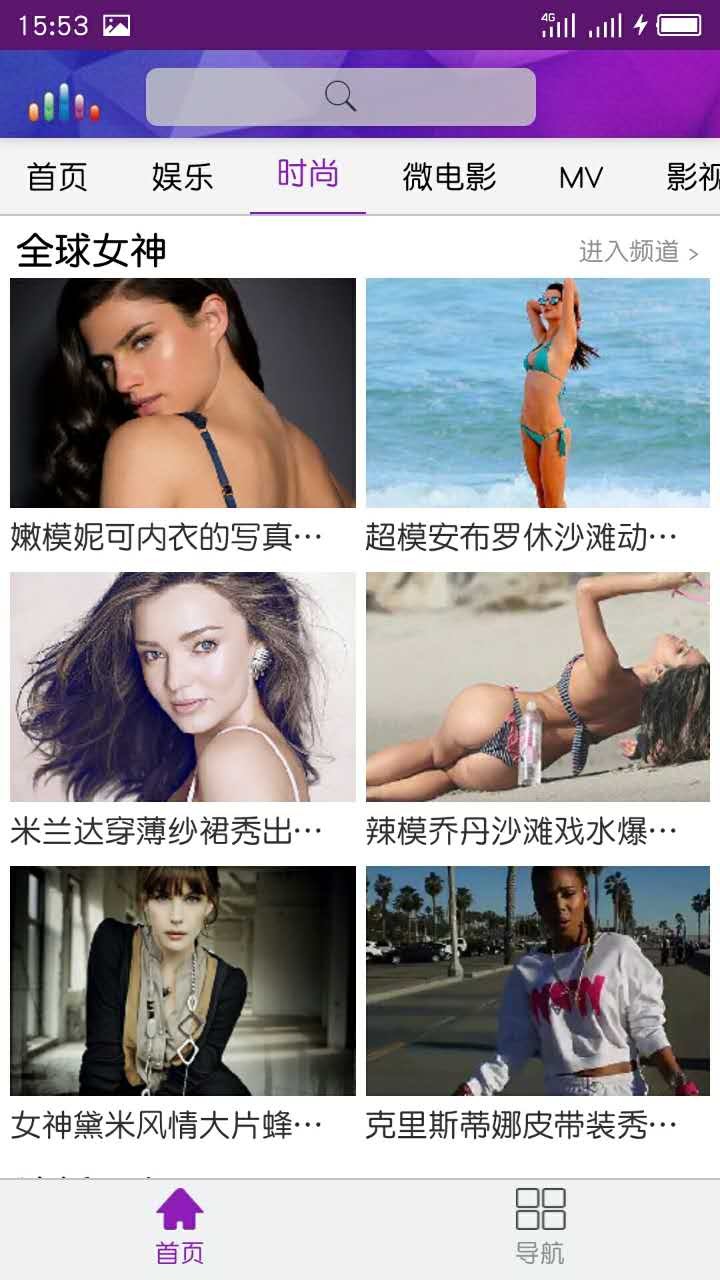Go to the MV tab

click(x=581, y=178)
